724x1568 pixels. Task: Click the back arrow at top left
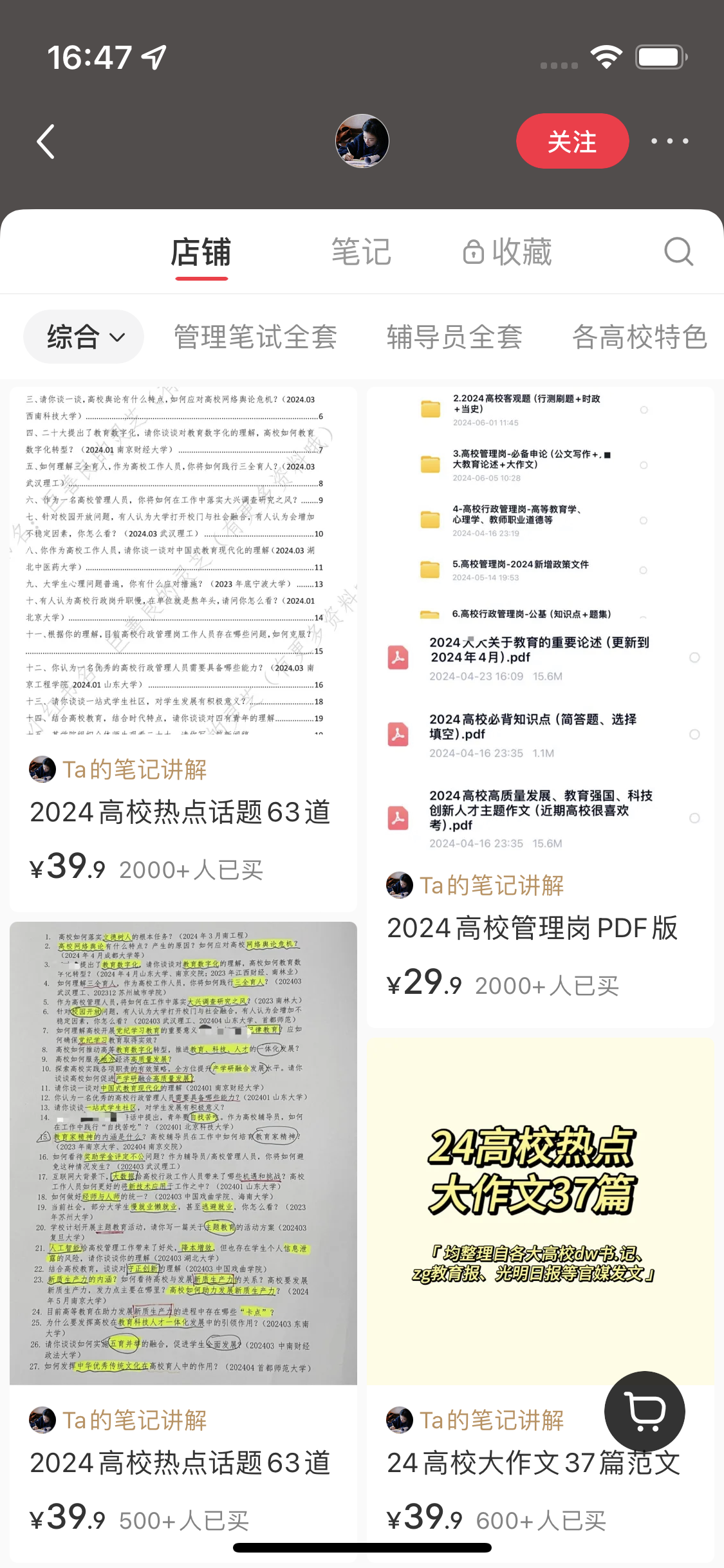click(45, 141)
